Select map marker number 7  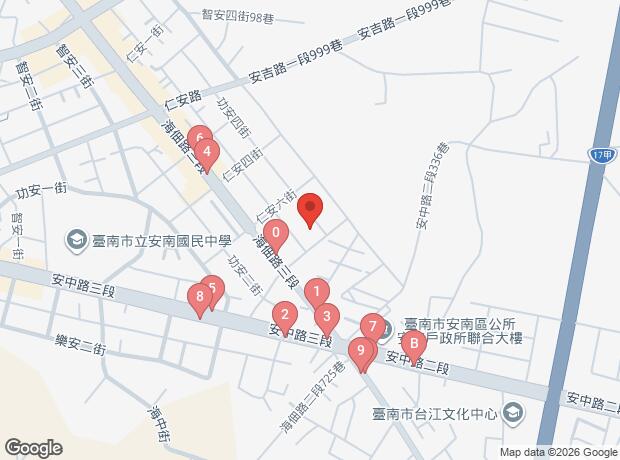[x=372, y=326]
